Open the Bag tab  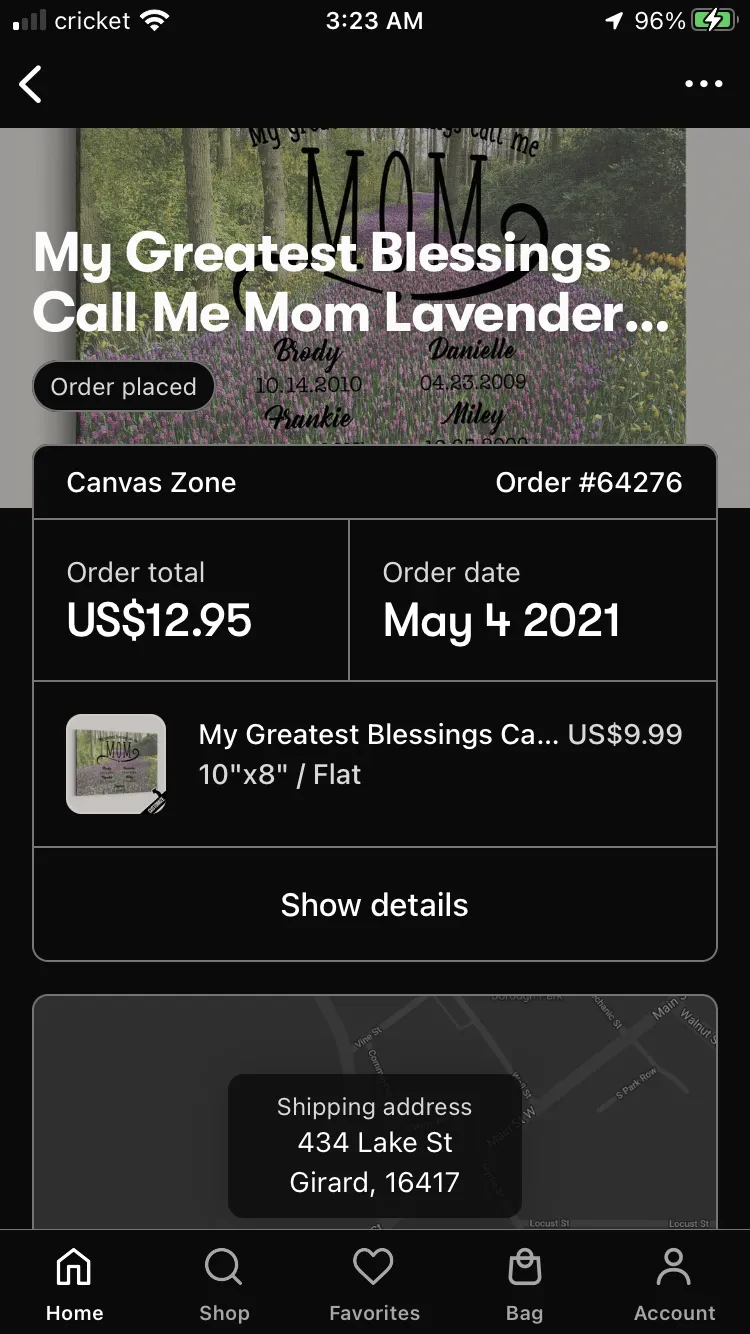[524, 1284]
